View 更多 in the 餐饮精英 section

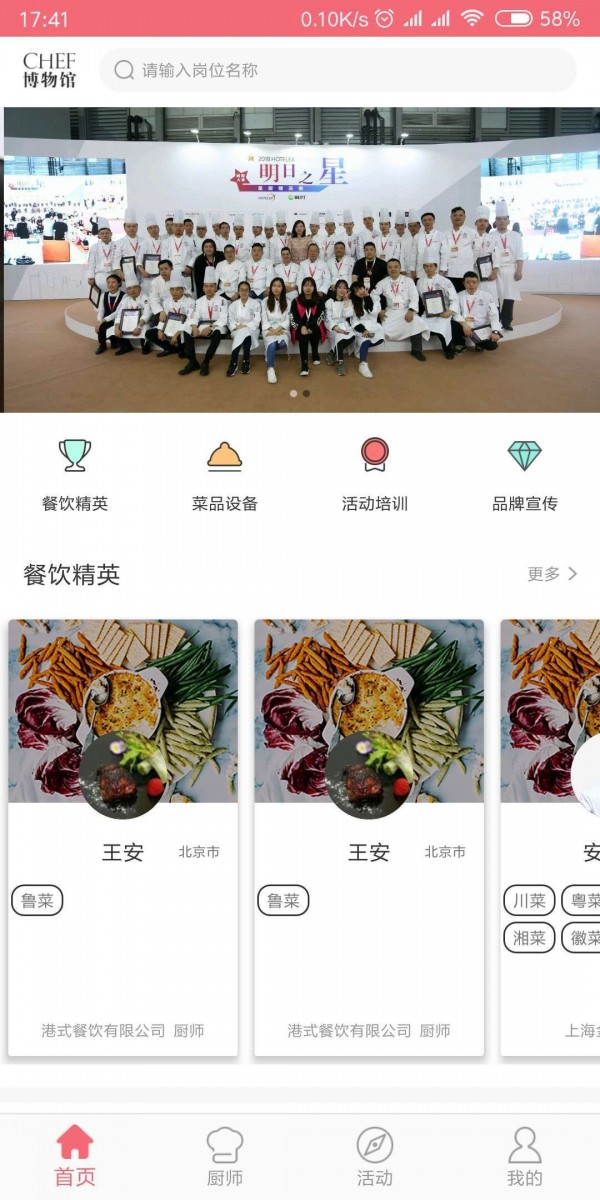pyautogui.click(x=552, y=574)
